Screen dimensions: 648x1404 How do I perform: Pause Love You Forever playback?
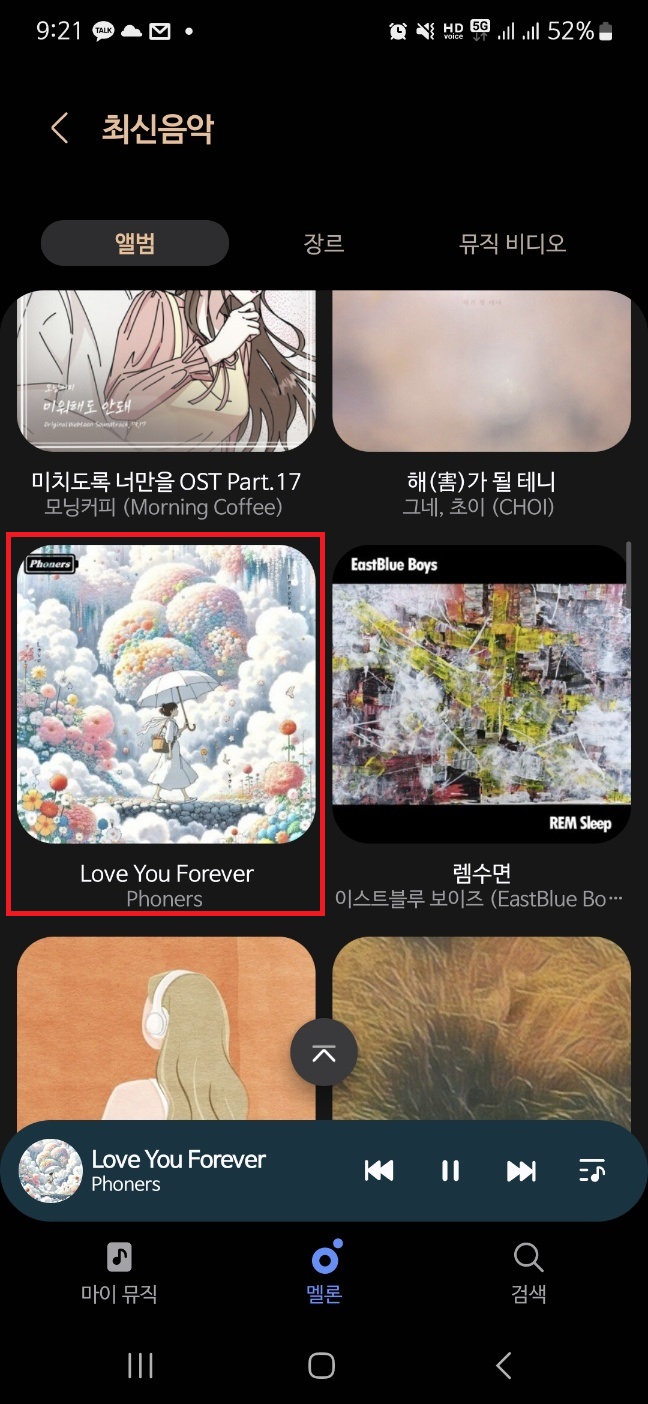pyautogui.click(x=450, y=1171)
